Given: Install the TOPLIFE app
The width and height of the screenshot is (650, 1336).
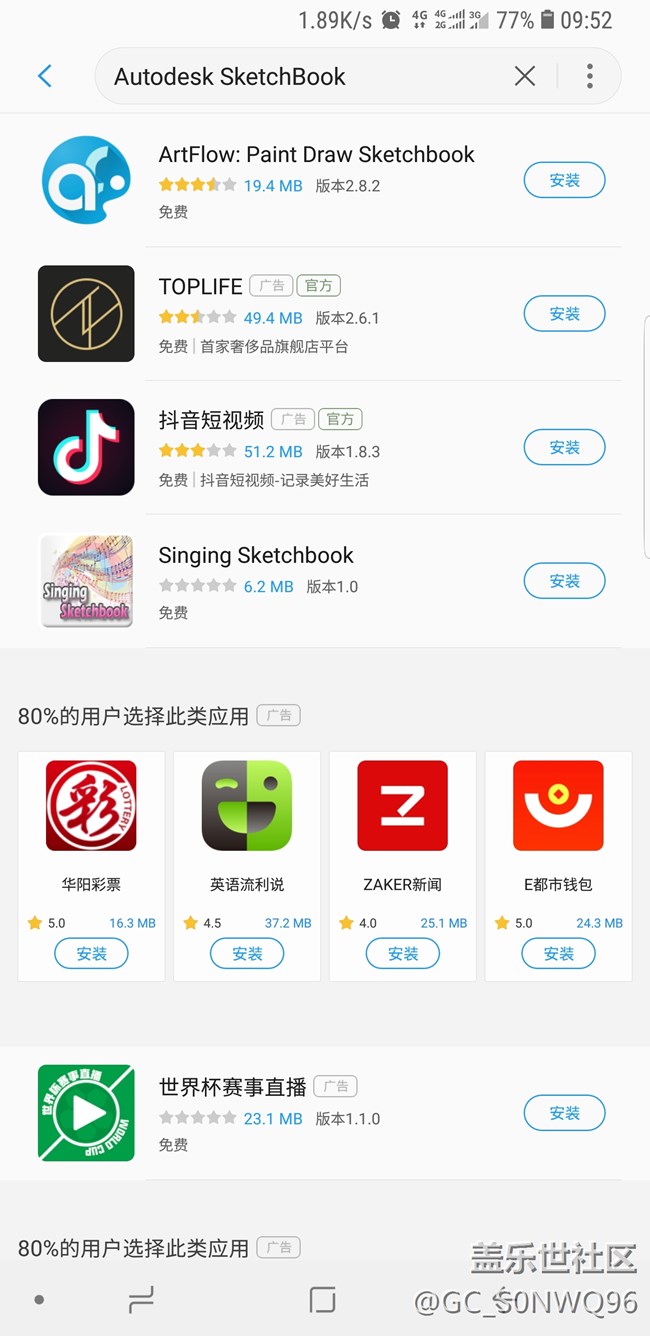Looking at the screenshot, I should (564, 314).
